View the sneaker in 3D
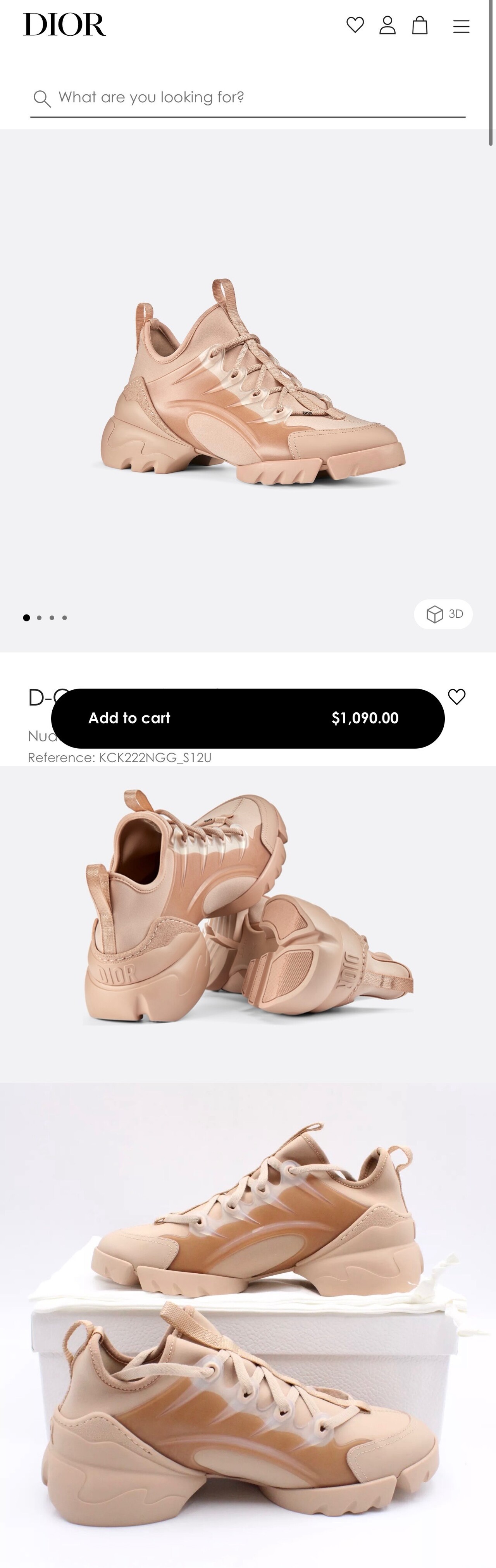This screenshot has width=496, height=1568. [444, 613]
